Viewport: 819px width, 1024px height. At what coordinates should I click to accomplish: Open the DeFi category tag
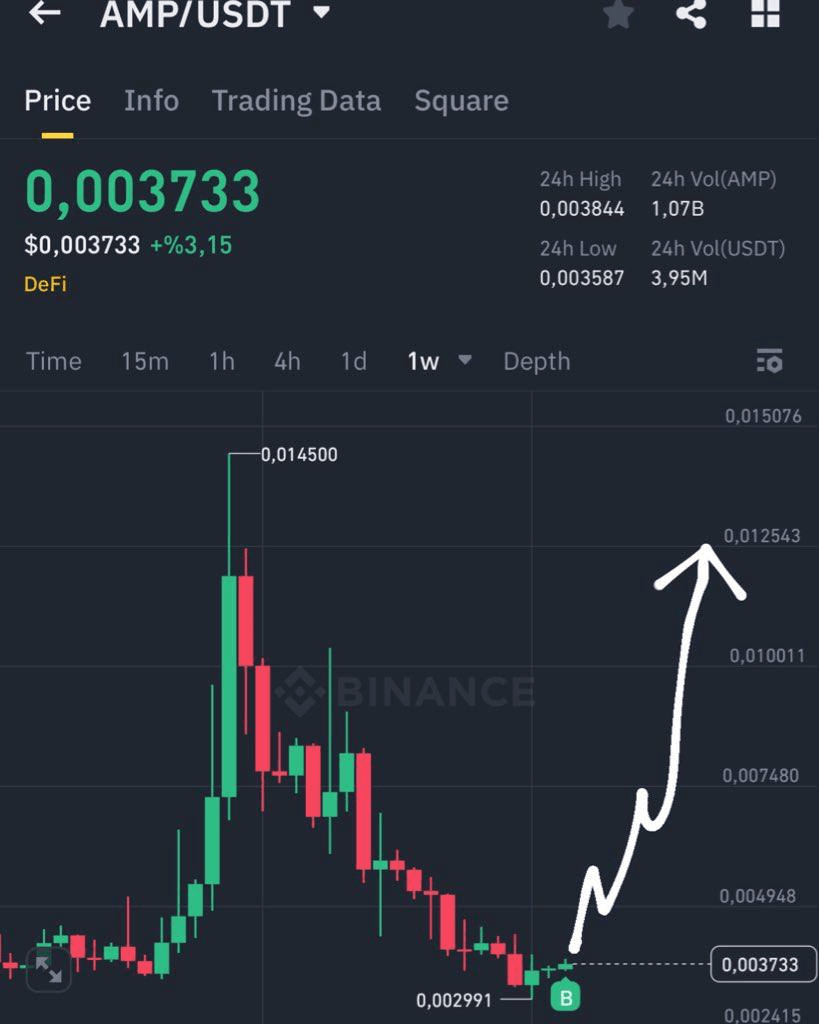[45, 285]
